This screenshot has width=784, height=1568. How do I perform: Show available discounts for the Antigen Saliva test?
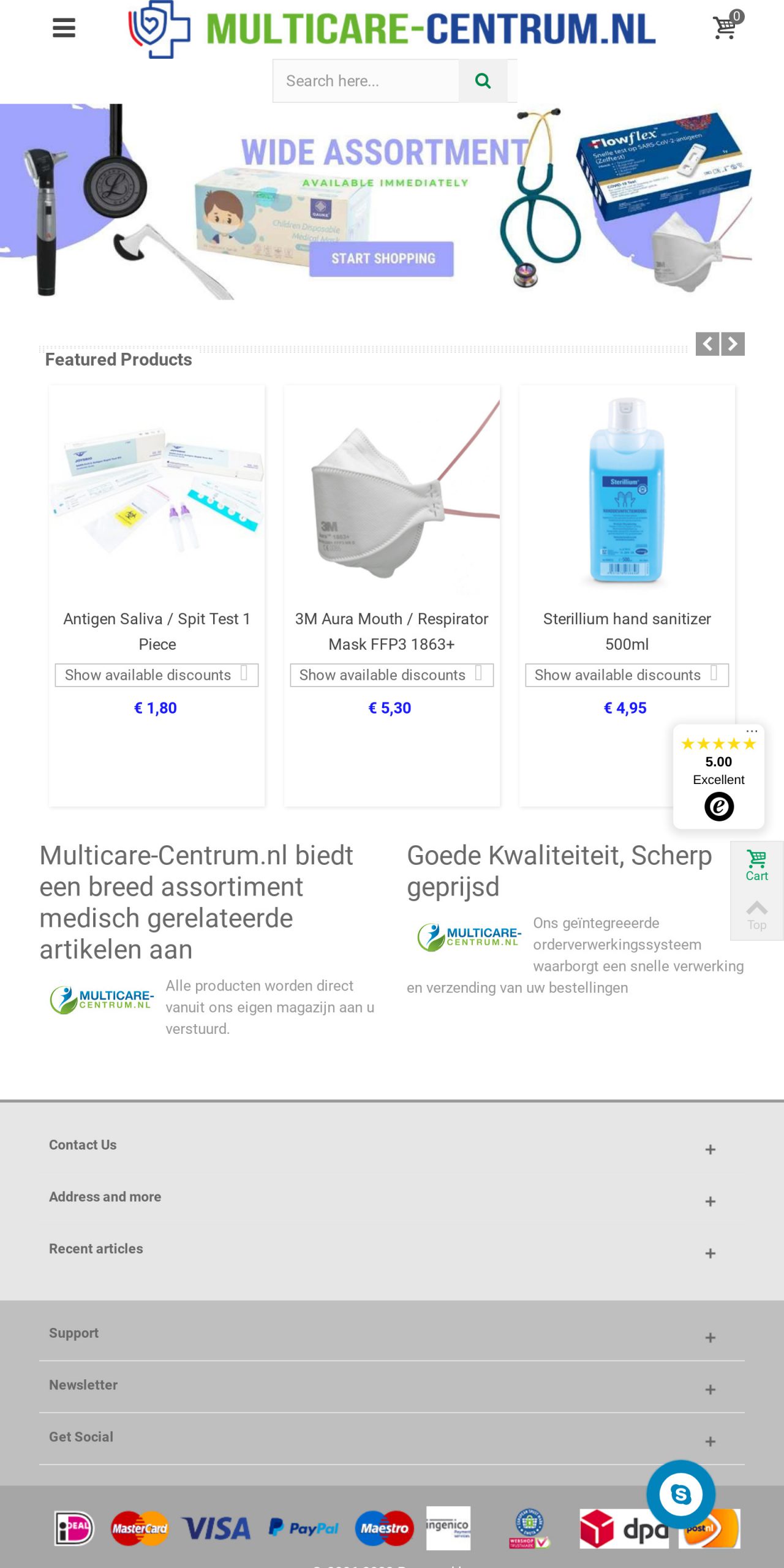pyautogui.click(x=156, y=675)
